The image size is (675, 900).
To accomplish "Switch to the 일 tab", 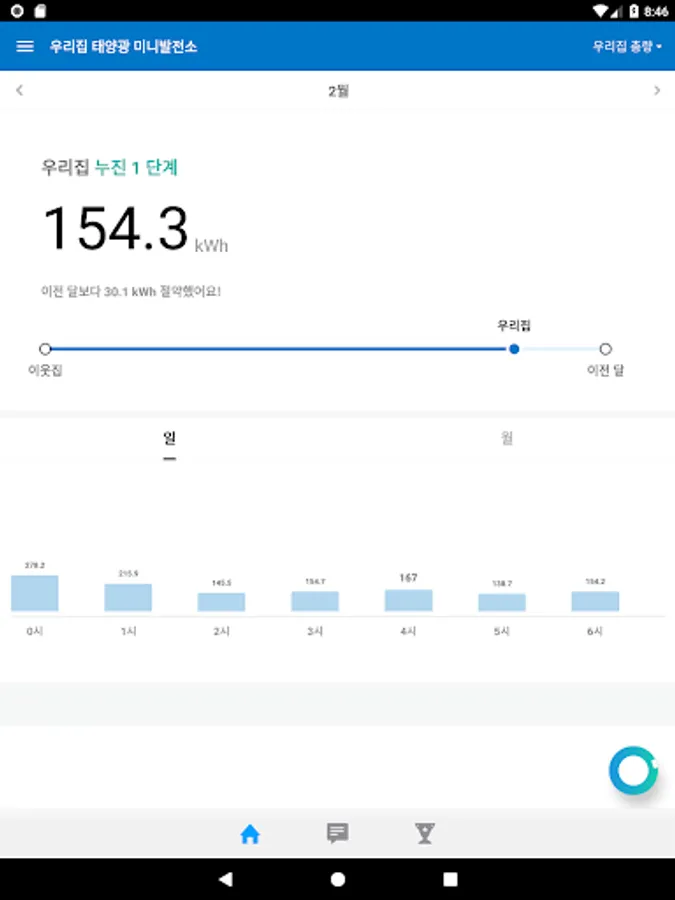I will (x=169, y=439).
